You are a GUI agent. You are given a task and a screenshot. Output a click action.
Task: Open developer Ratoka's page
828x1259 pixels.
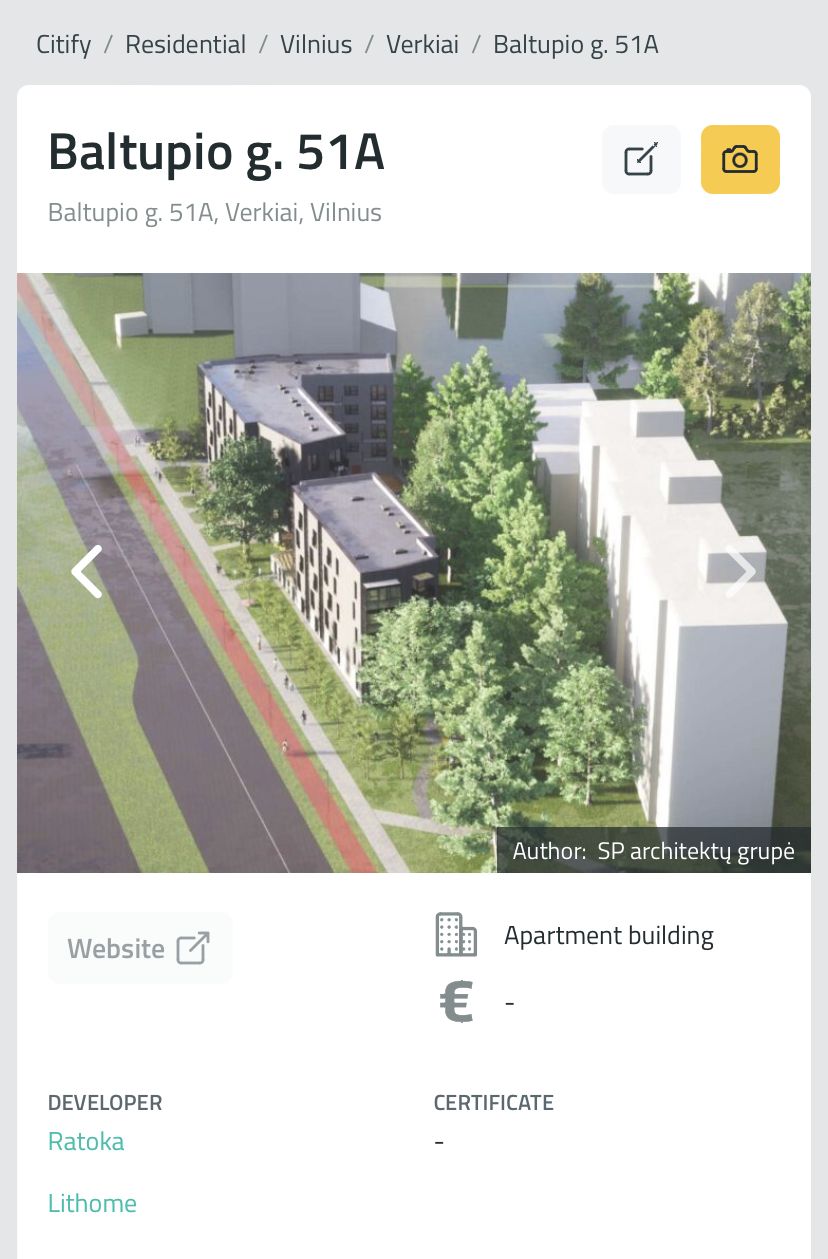(86, 1141)
